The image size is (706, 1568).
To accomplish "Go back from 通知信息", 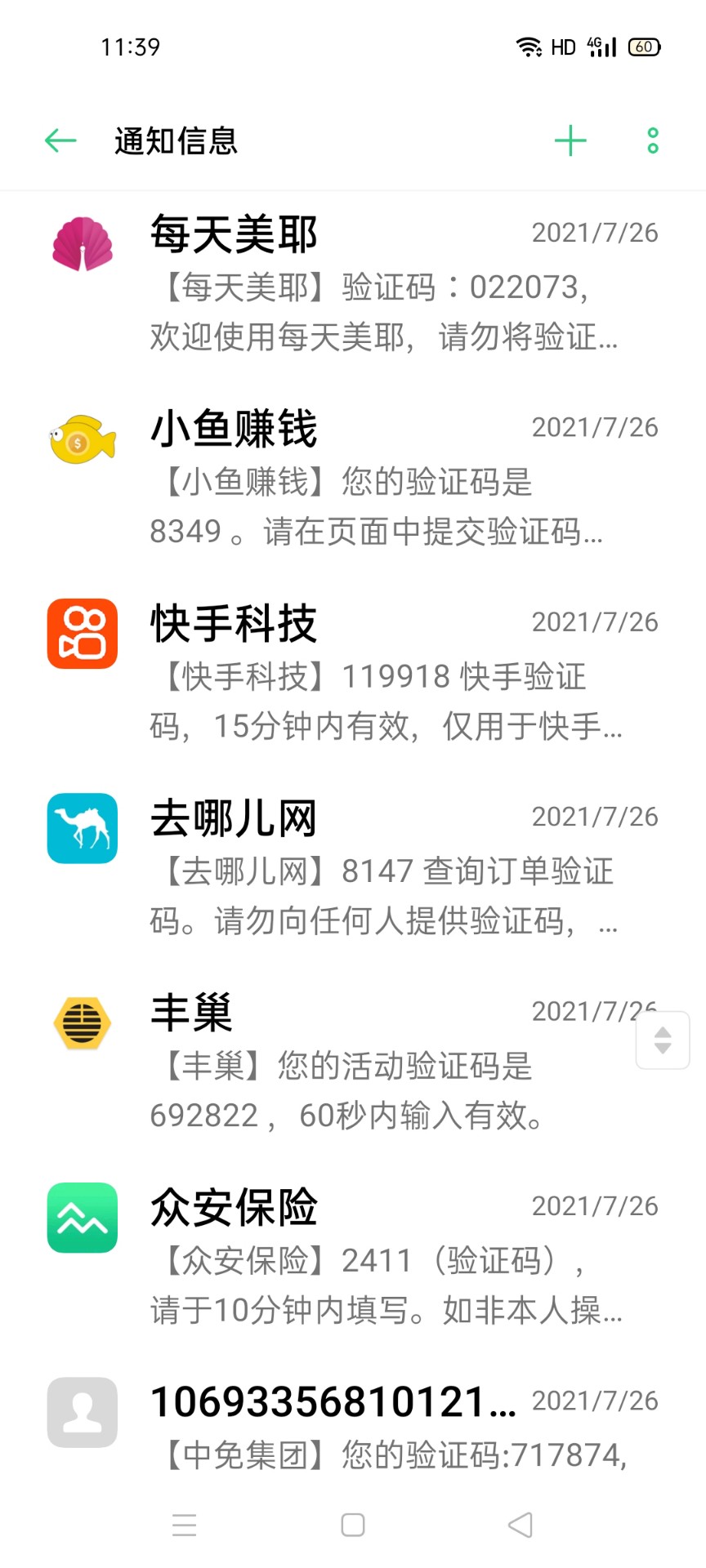I will pyautogui.click(x=60, y=140).
